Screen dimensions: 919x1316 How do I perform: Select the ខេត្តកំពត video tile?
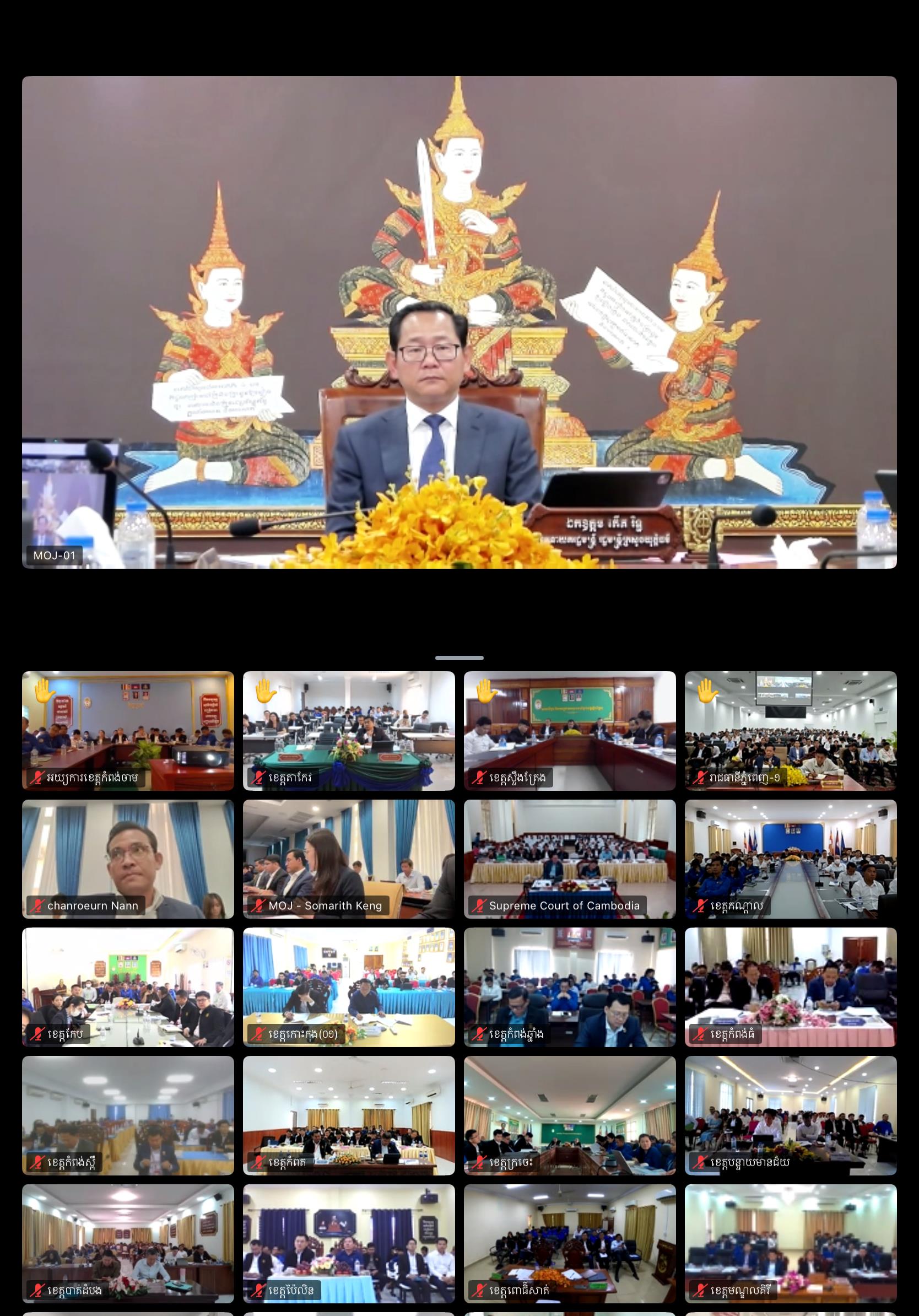tap(348, 1115)
